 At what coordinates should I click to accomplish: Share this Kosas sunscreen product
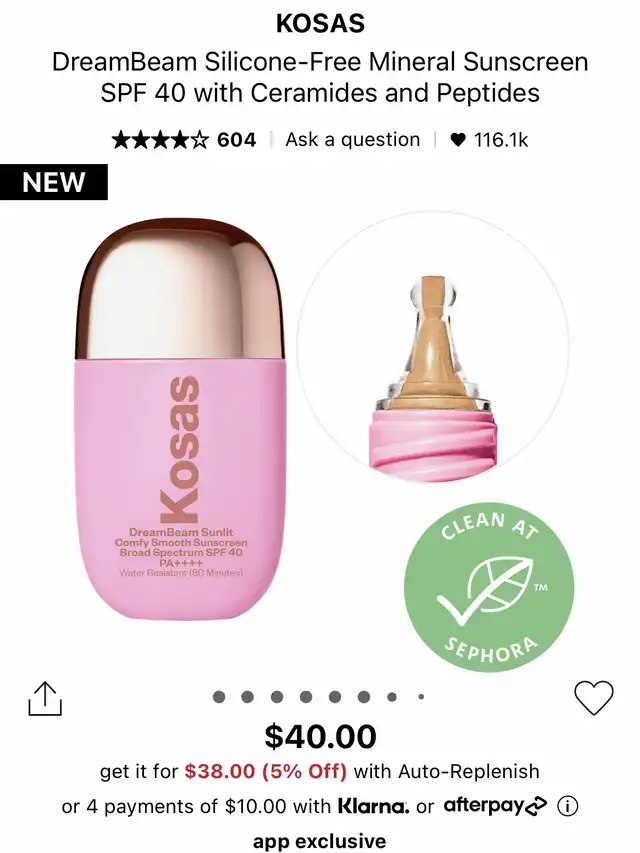tap(45, 698)
